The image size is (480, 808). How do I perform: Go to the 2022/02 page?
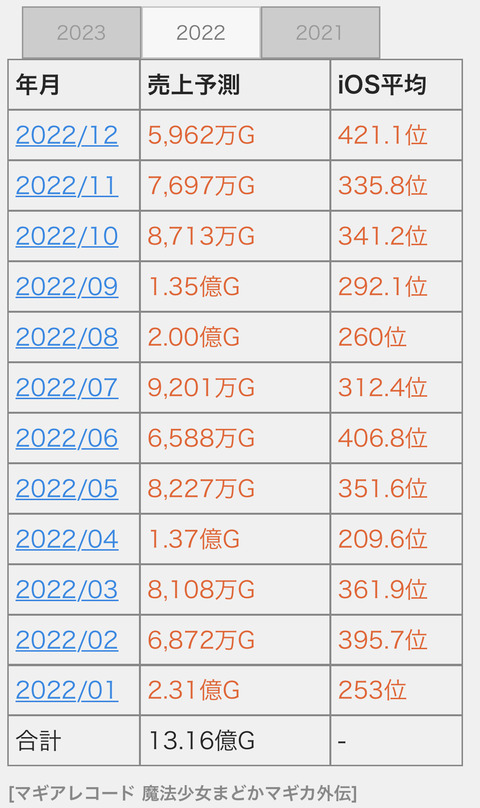tap(67, 640)
